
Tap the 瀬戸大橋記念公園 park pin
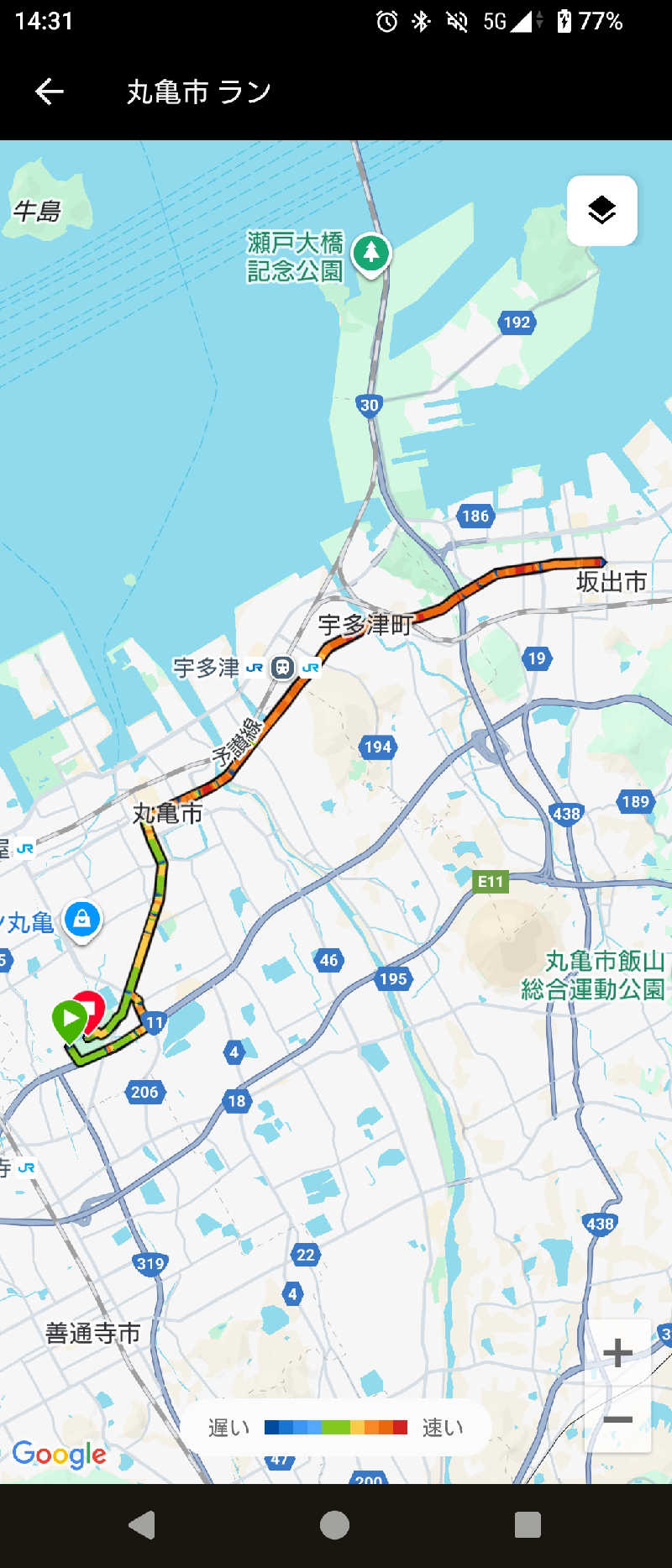point(370,253)
